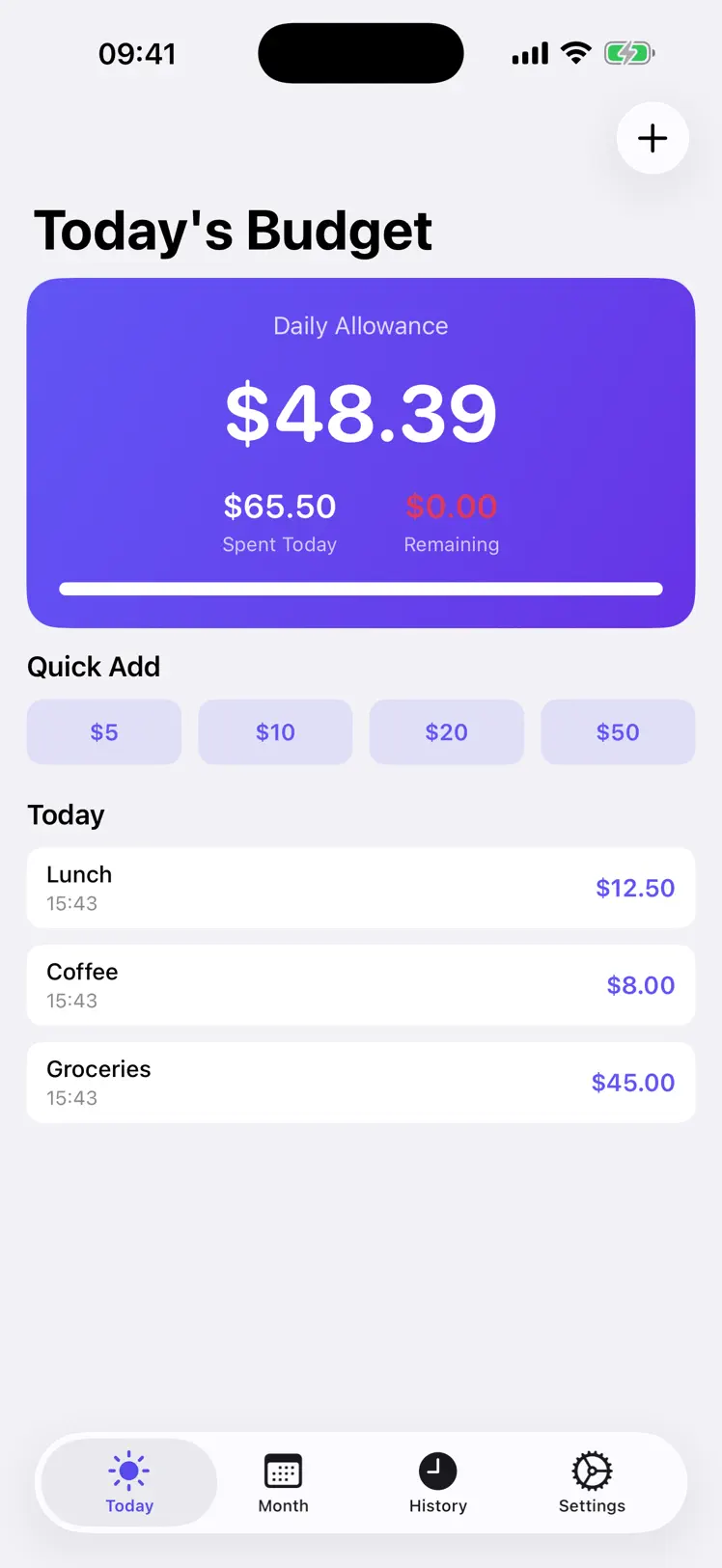Image resolution: width=722 pixels, height=1568 pixels.
Task: Quick add a $20 expense
Action: point(446,731)
